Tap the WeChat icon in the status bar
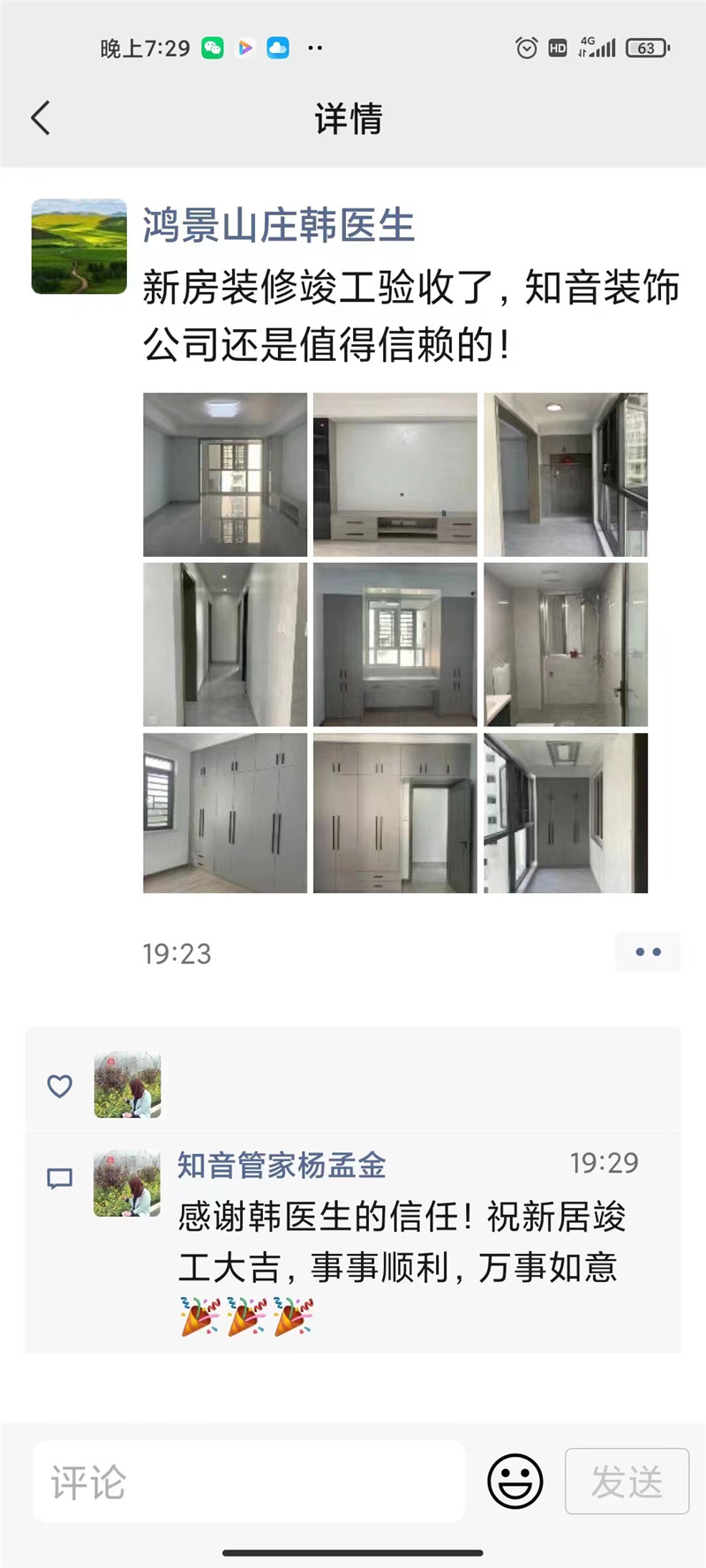The width and height of the screenshot is (706, 1568). 211,49
